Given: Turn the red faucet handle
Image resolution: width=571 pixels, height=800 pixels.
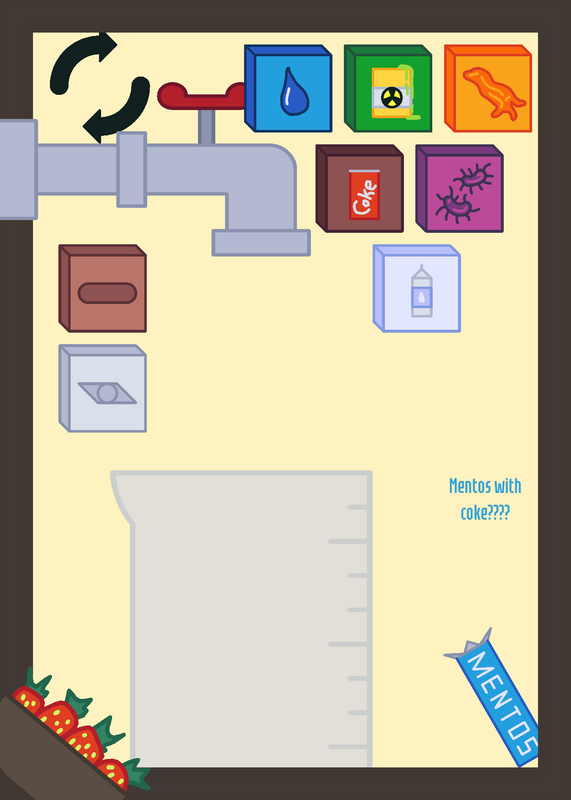Looking at the screenshot, I should pyautogui.click(x=202, y=96).
